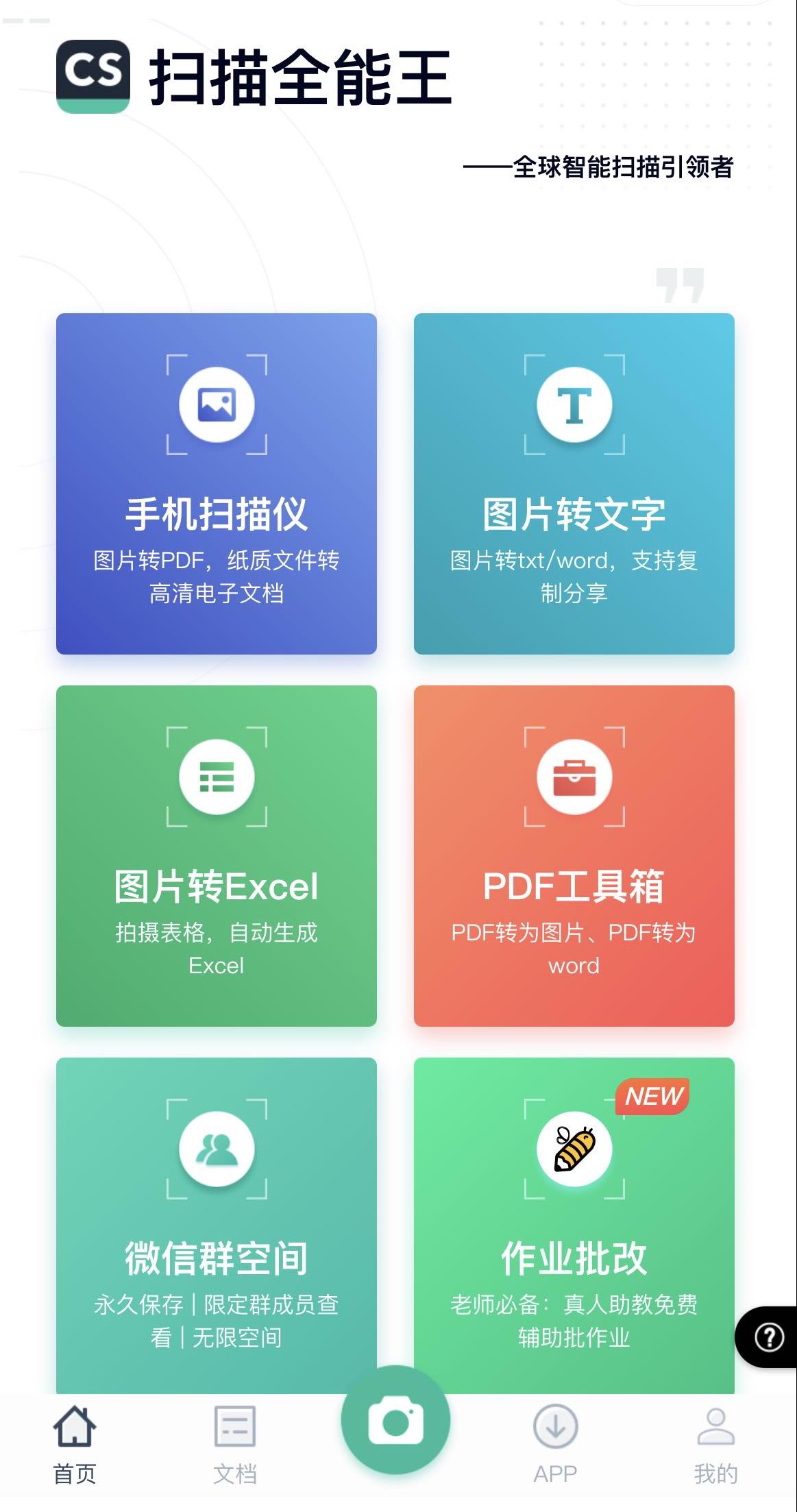Switch to the 我的 tab
The image size is (797, 1512).
pos(715,1443)
